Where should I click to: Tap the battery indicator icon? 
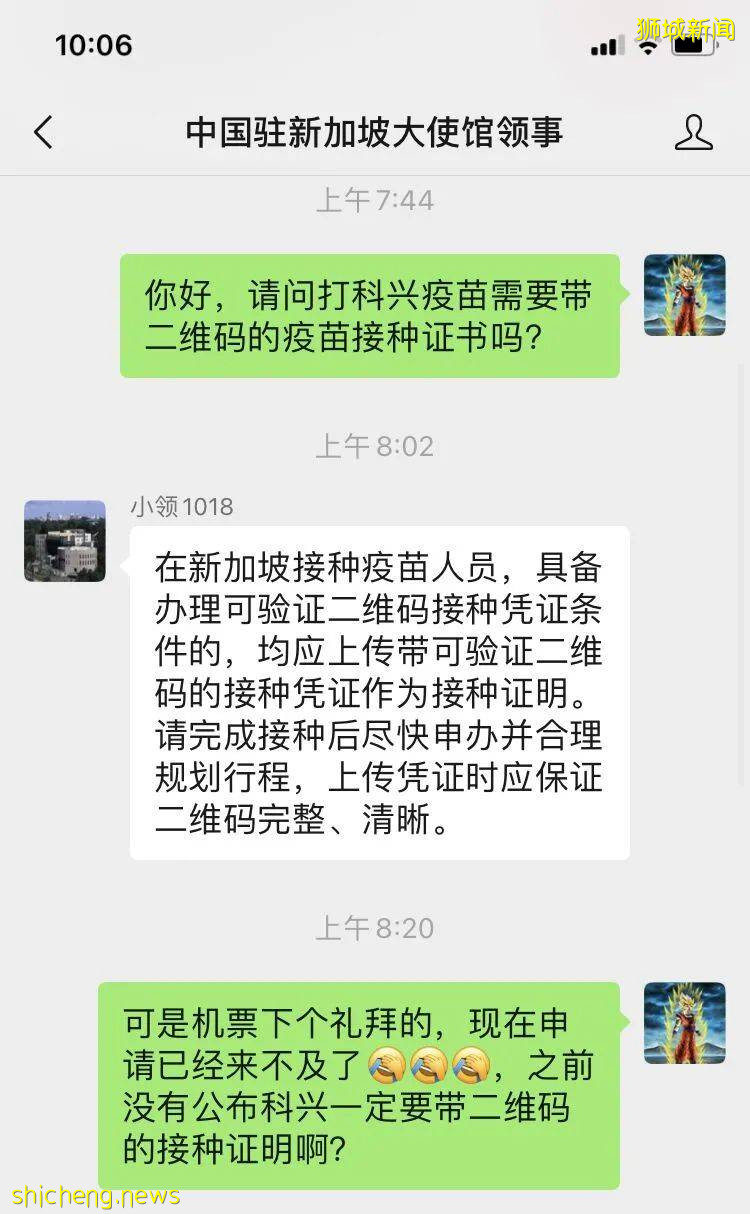[694, 44]
